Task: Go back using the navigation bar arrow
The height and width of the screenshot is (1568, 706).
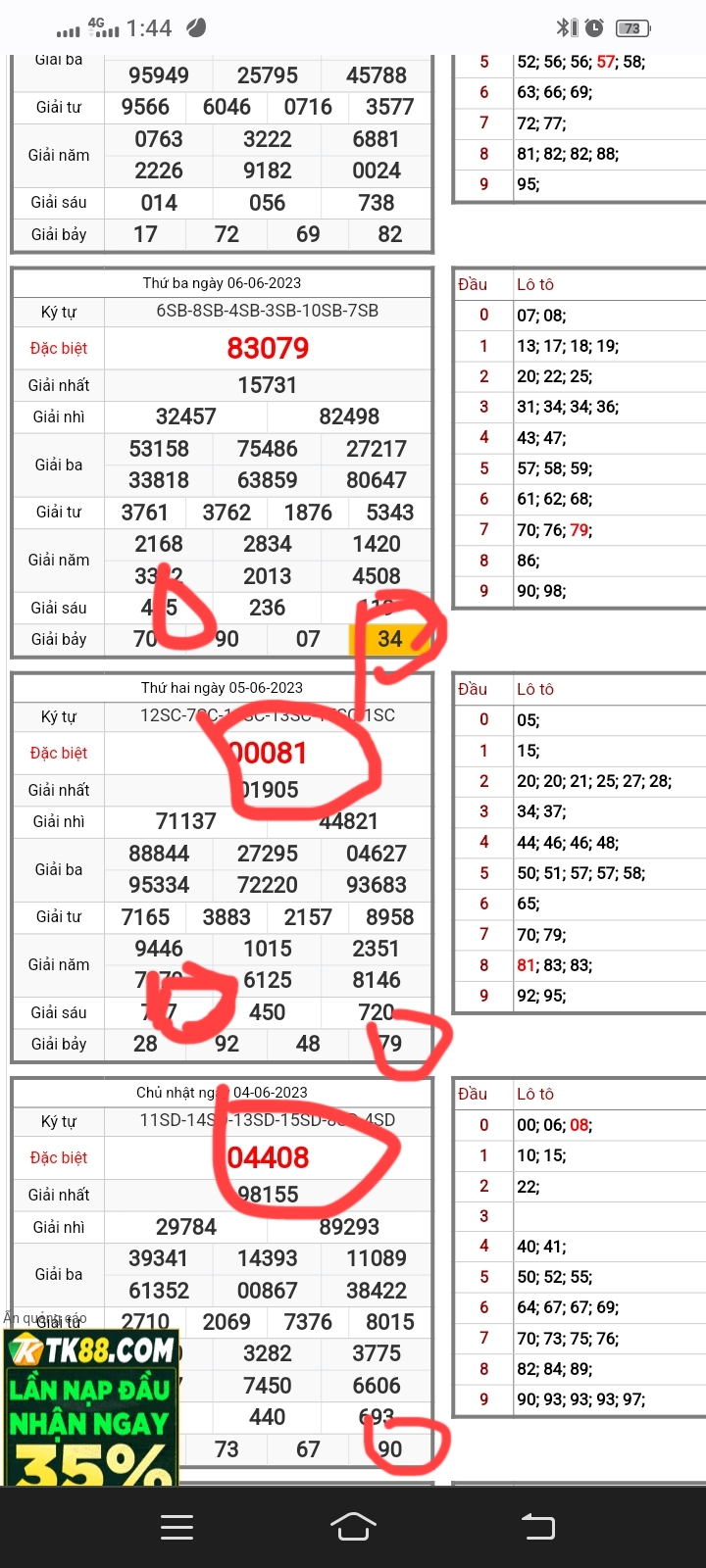Action: pos(537,1526)
